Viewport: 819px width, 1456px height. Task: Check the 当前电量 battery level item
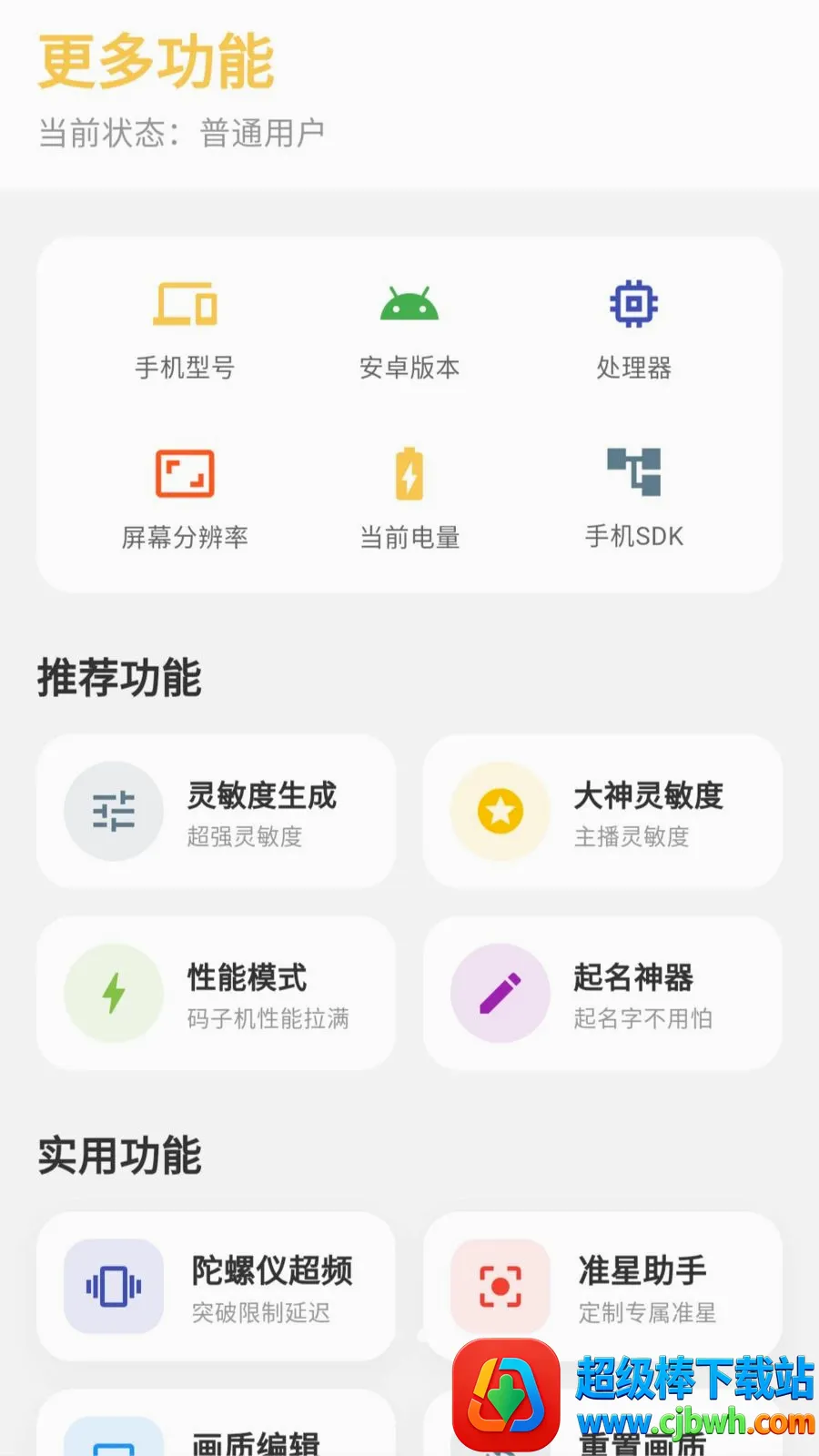(409, 500)
